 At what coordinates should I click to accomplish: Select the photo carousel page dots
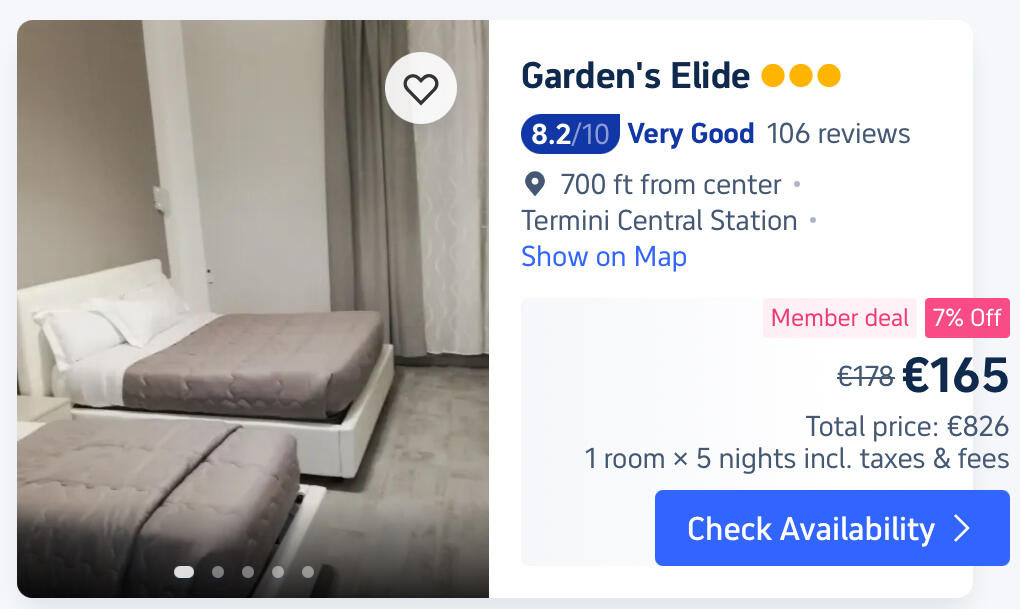click(x=246, y=572)
